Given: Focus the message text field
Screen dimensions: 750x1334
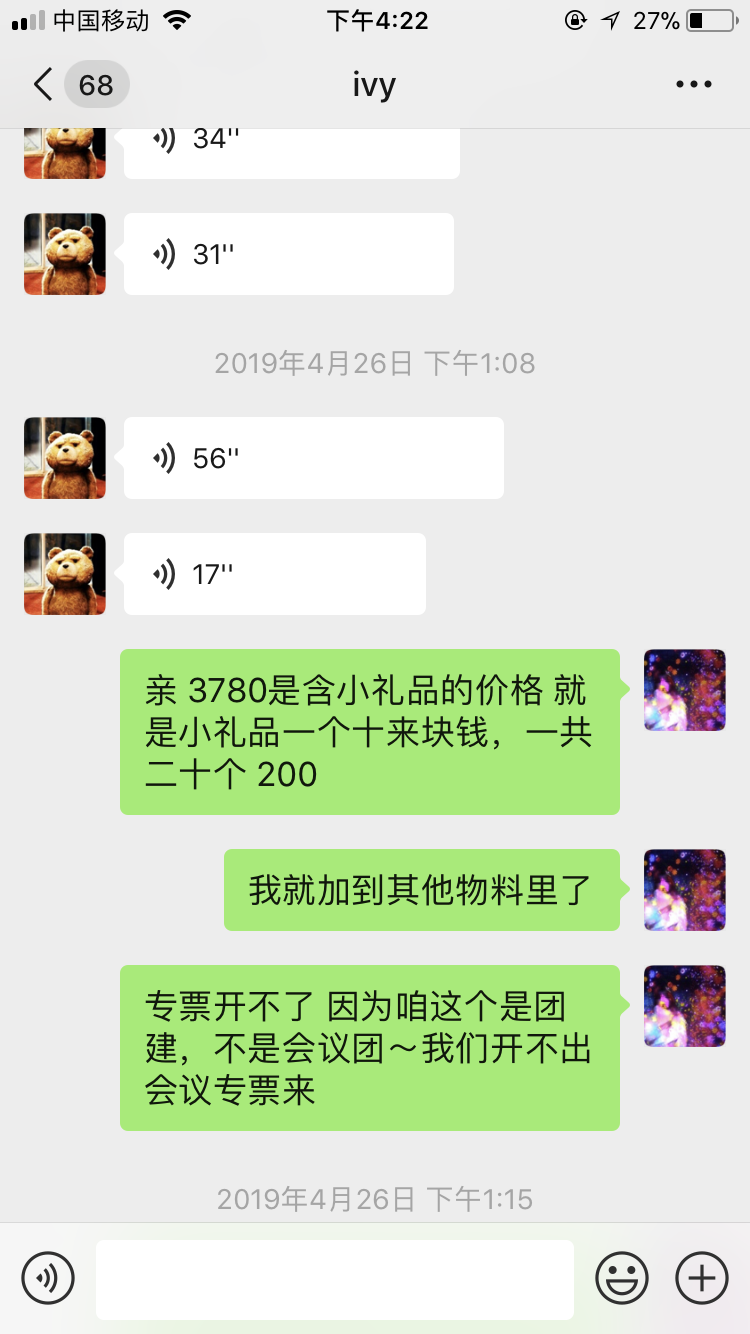Looking at the screenshot, I should pos(334,1279).
